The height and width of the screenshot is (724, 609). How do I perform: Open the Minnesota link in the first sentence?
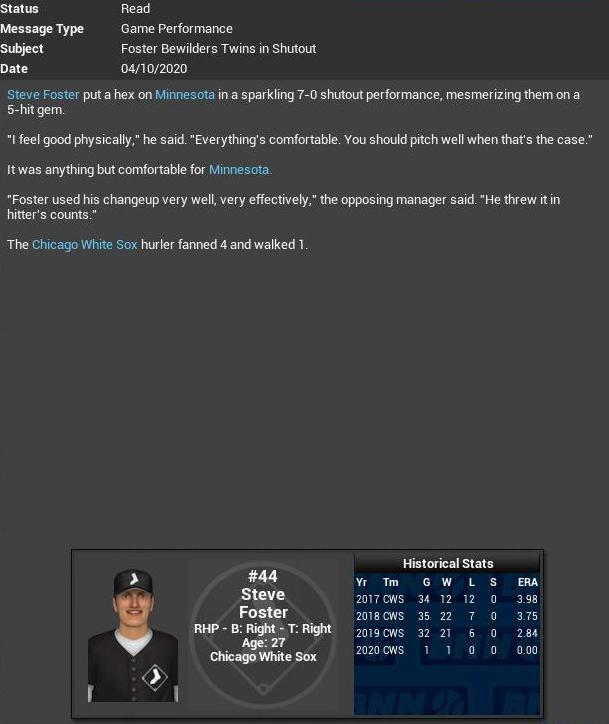tap(185, 95)
